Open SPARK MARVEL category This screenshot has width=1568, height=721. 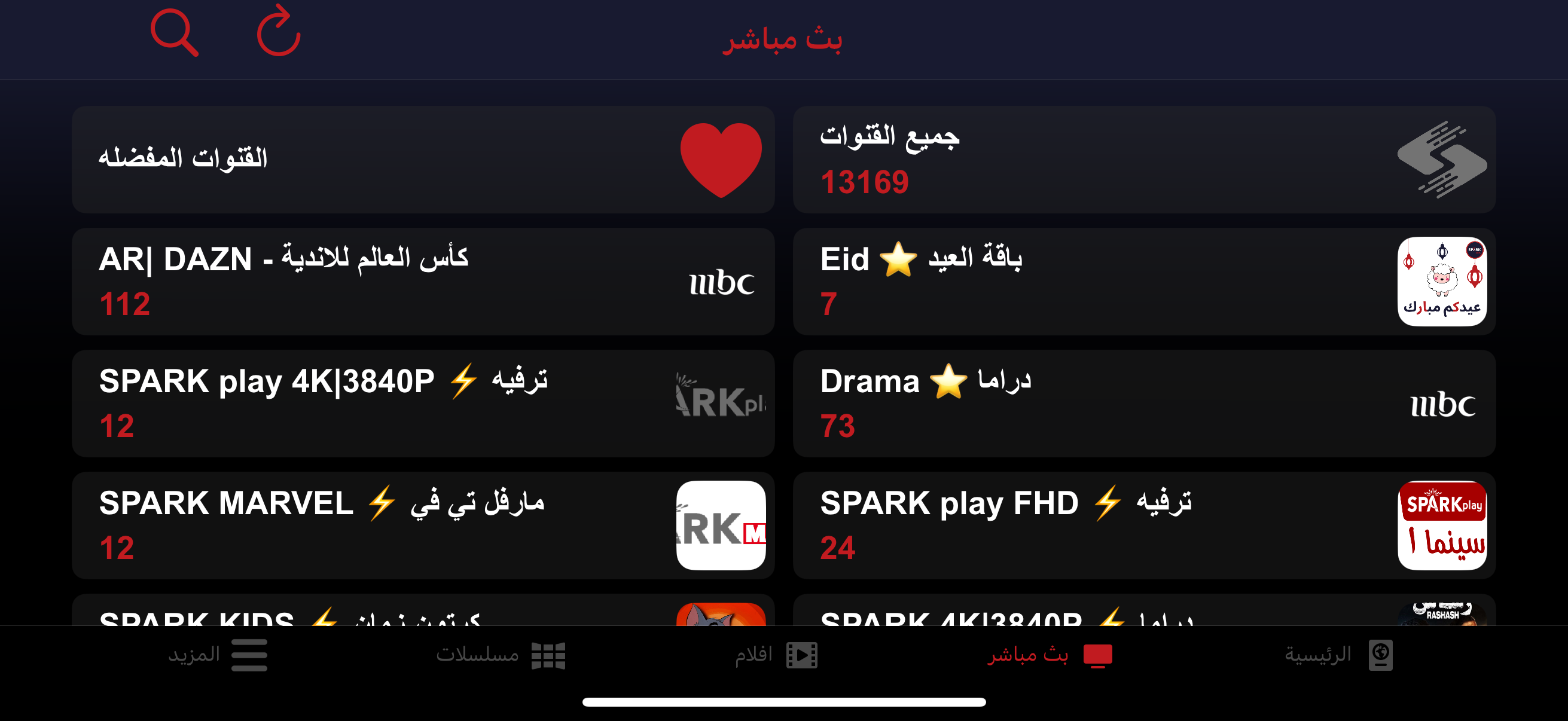tap(422, 524)
